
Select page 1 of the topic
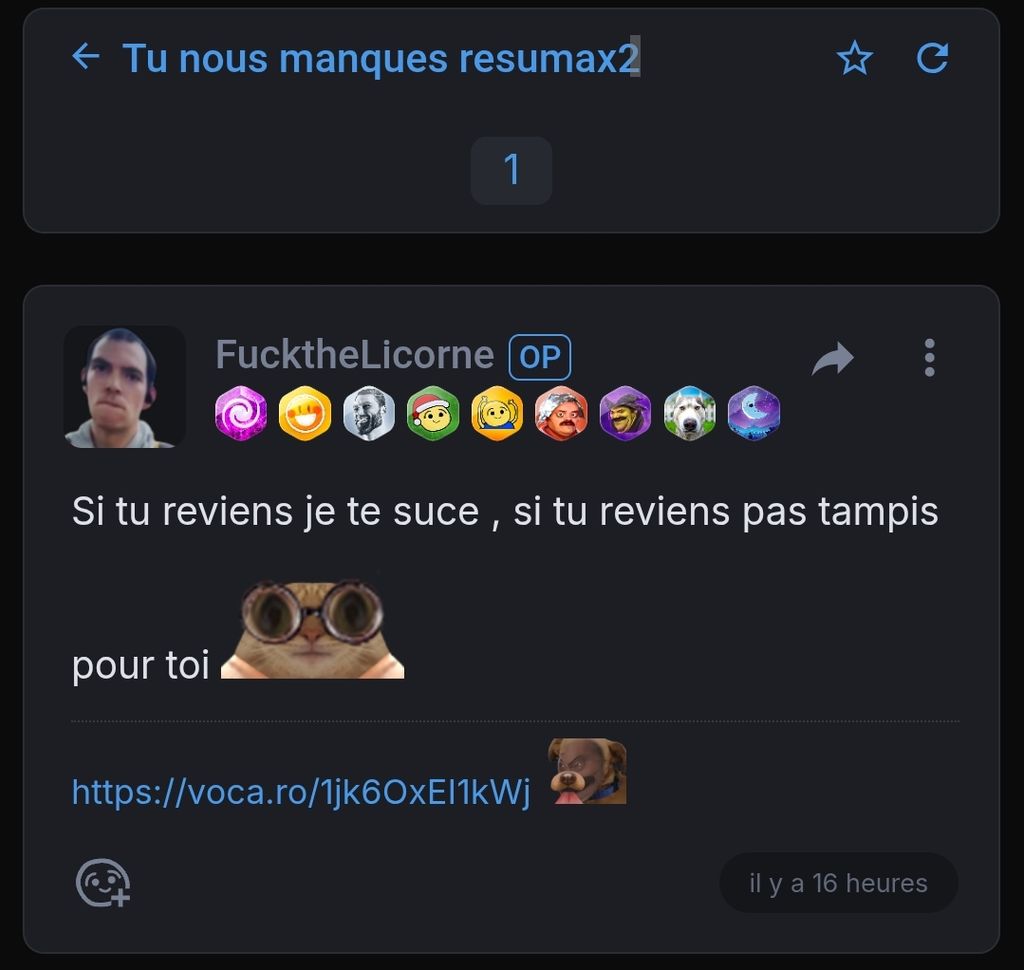click(x=511, y=170)
